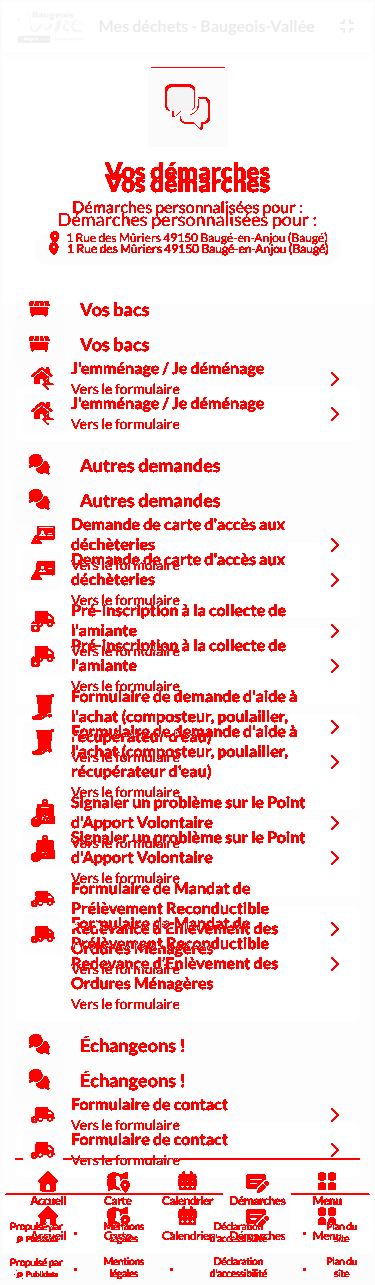The height and width of the screenshot is (1285, 375).
Task: Open the Formulaire de contact
Action: click(187, 1150)
